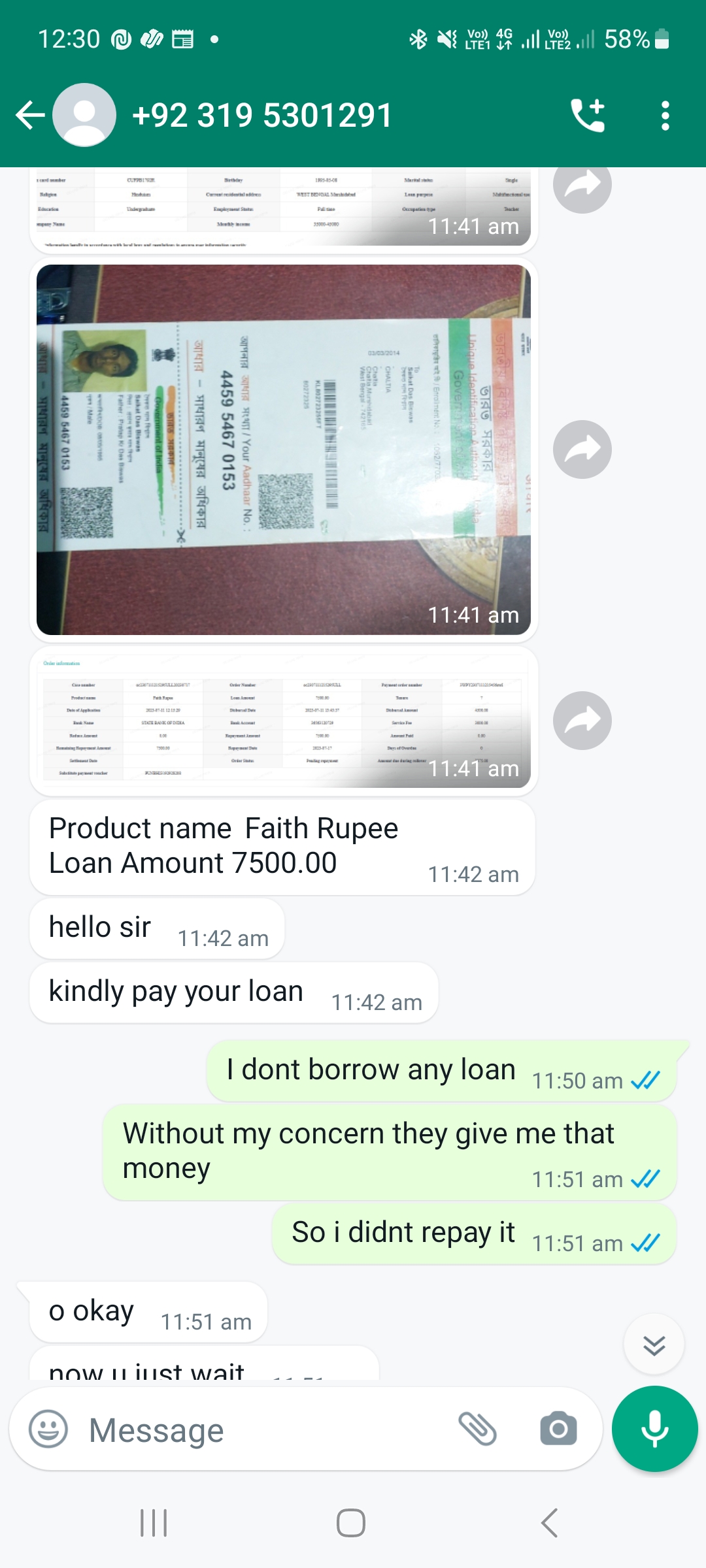Go back to the chats list
The height and width of the screenshot is (1568, 706).
point(30,116)
